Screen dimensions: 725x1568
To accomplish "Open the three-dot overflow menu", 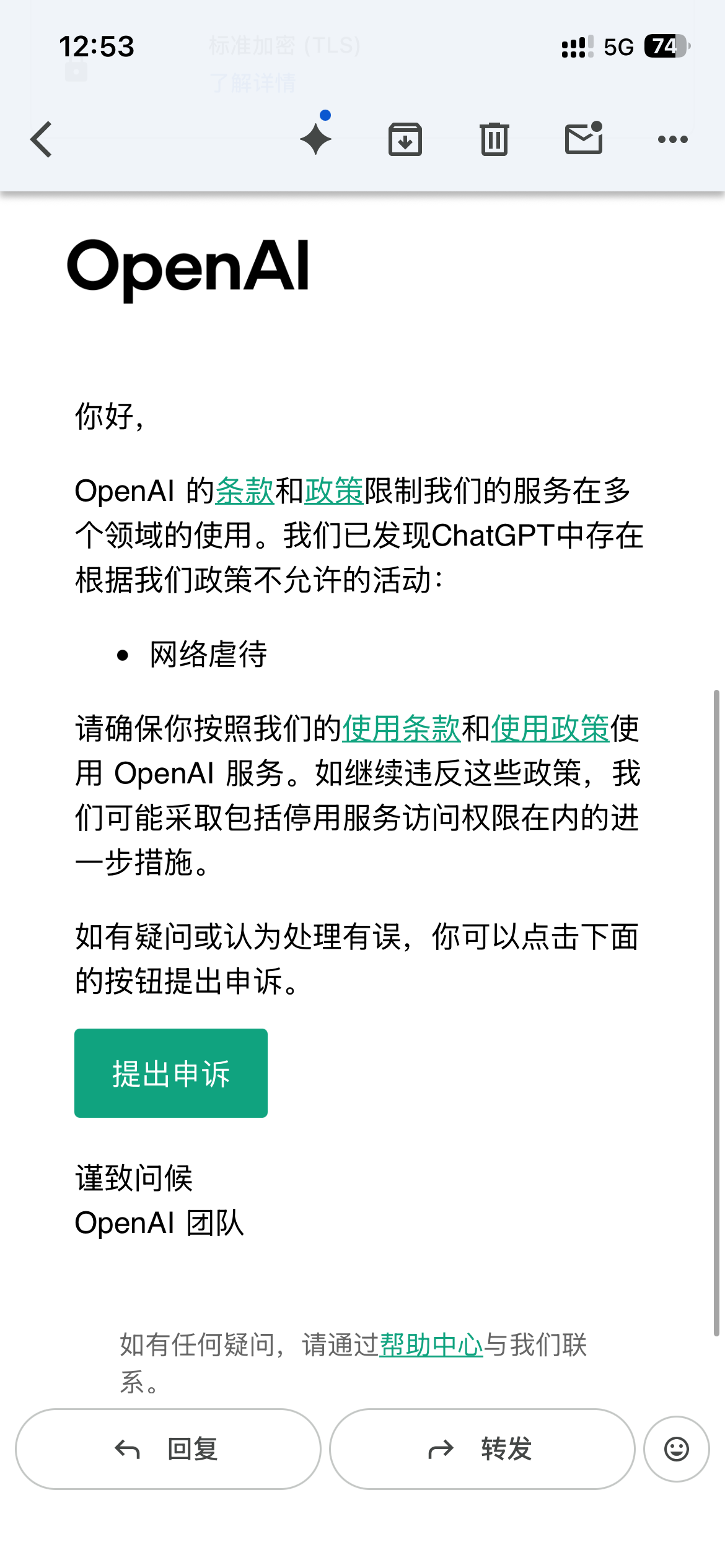I will 673,139.
